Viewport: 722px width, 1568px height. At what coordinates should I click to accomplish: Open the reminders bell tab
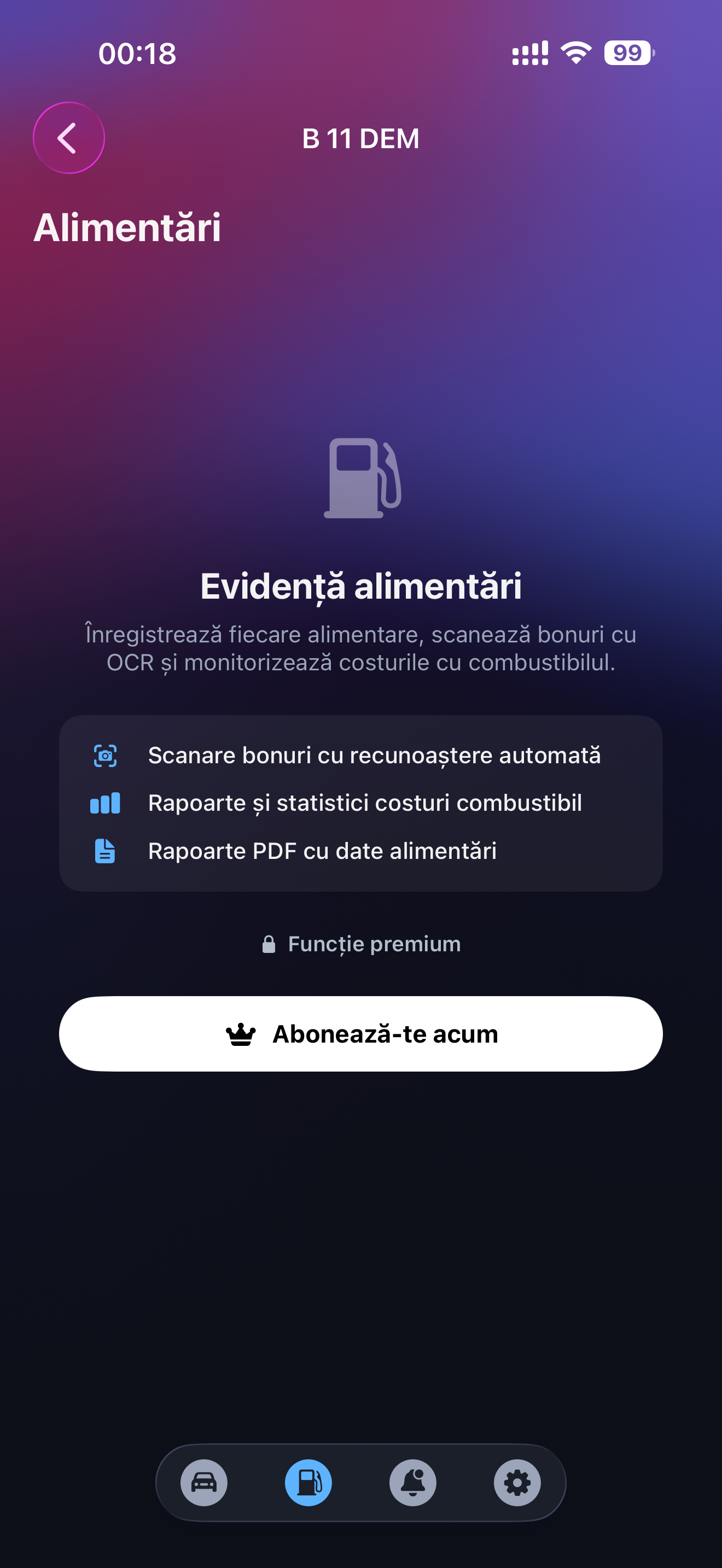[x=413, y=1482]
